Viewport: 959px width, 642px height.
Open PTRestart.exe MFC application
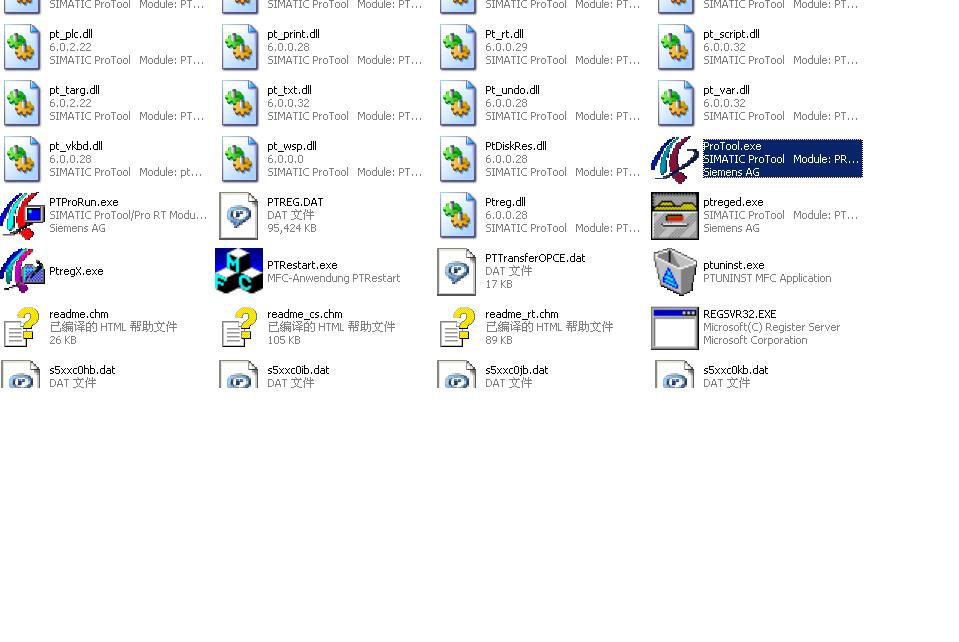302,265
